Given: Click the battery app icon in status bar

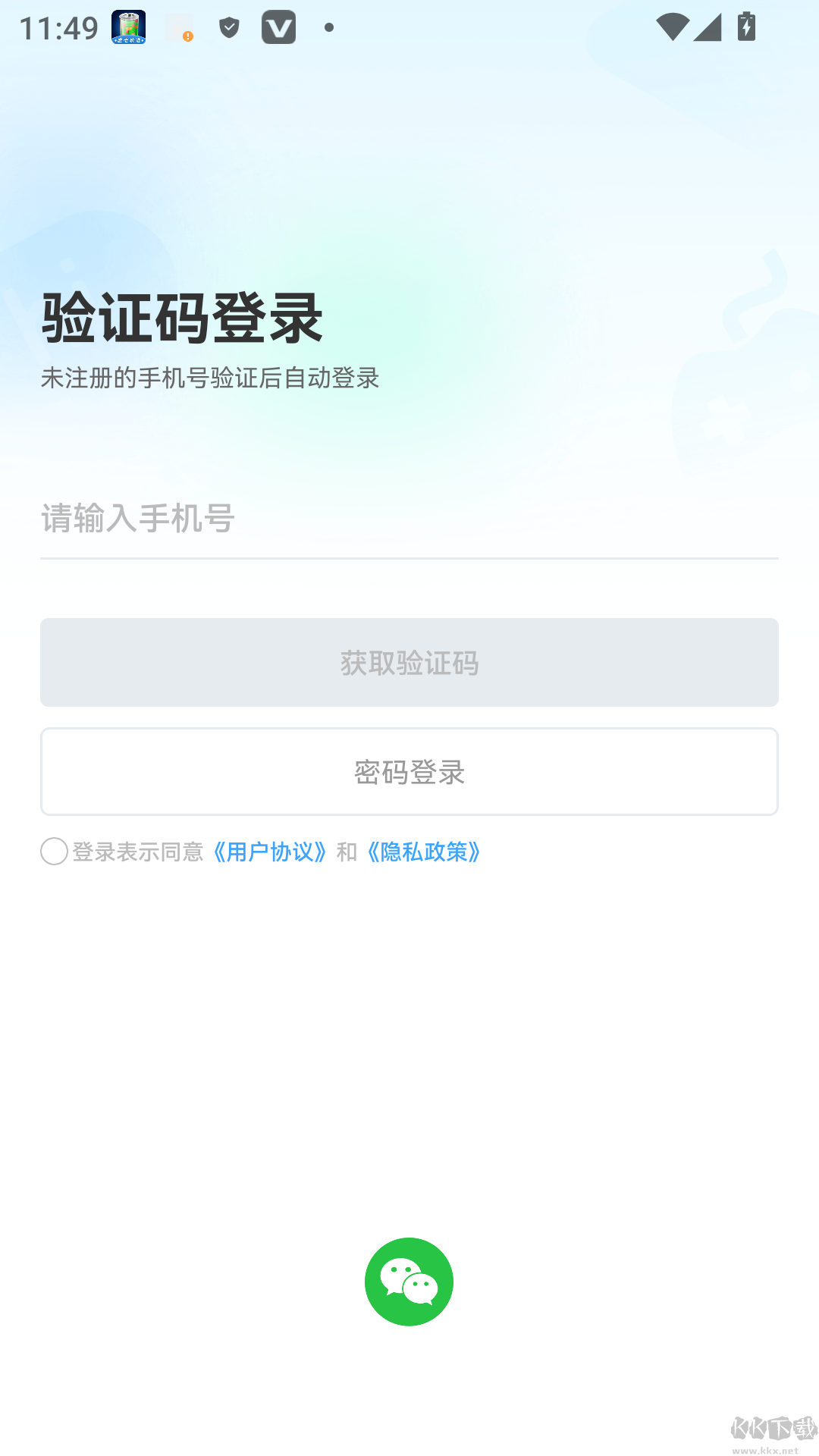Looking at the screenshot, I should (x=127, y=29).
